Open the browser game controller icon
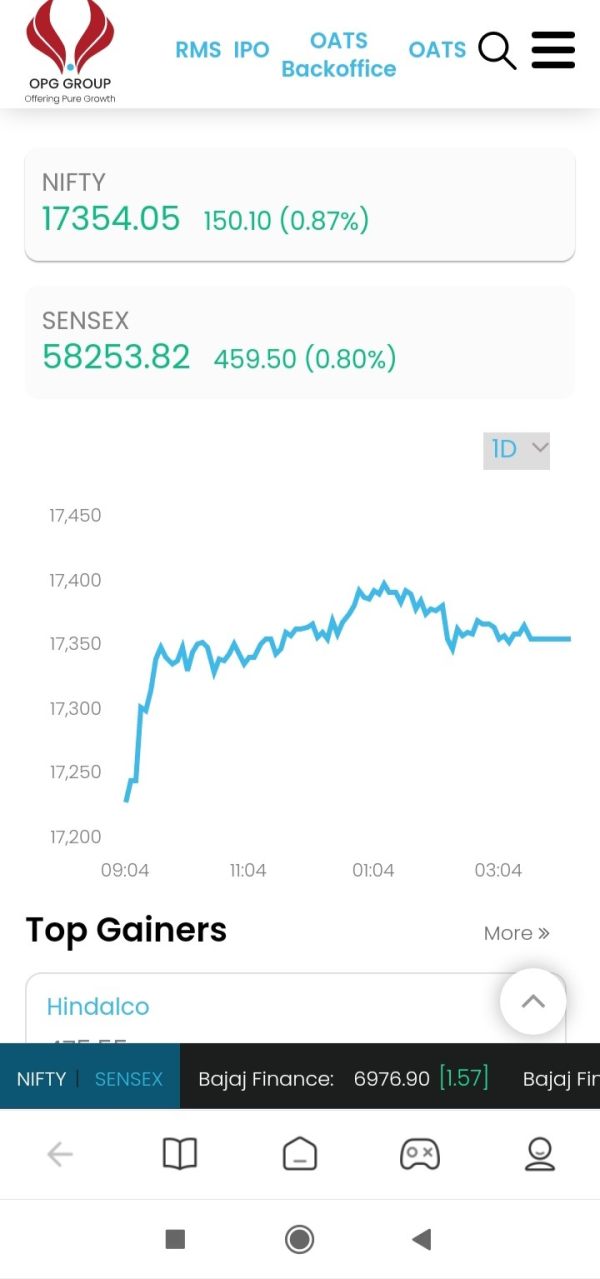 click(x=420, y=1155)
